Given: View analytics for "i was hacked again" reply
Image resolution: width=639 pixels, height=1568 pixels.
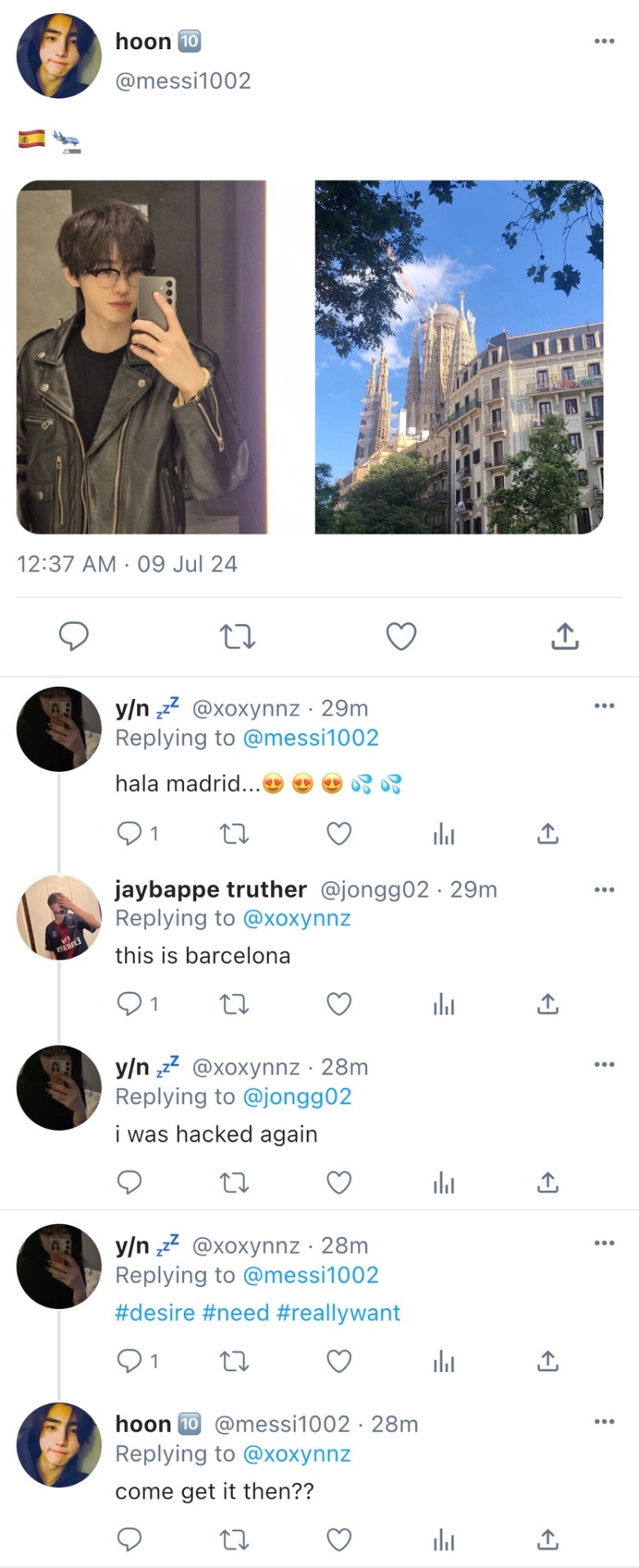Looking at the screenshot, I should pyautogui.click(x=444, y=1183).
